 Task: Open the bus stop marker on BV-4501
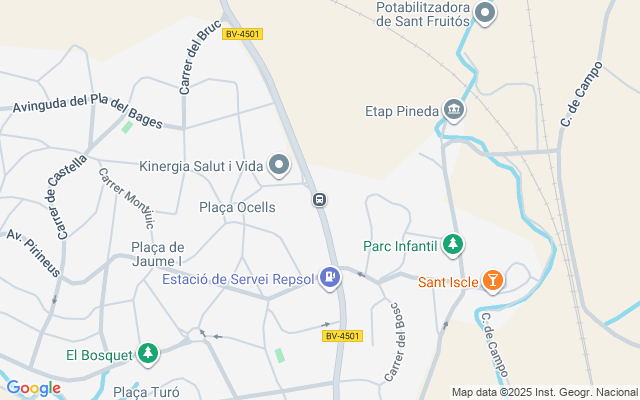[x=320, y=199]
